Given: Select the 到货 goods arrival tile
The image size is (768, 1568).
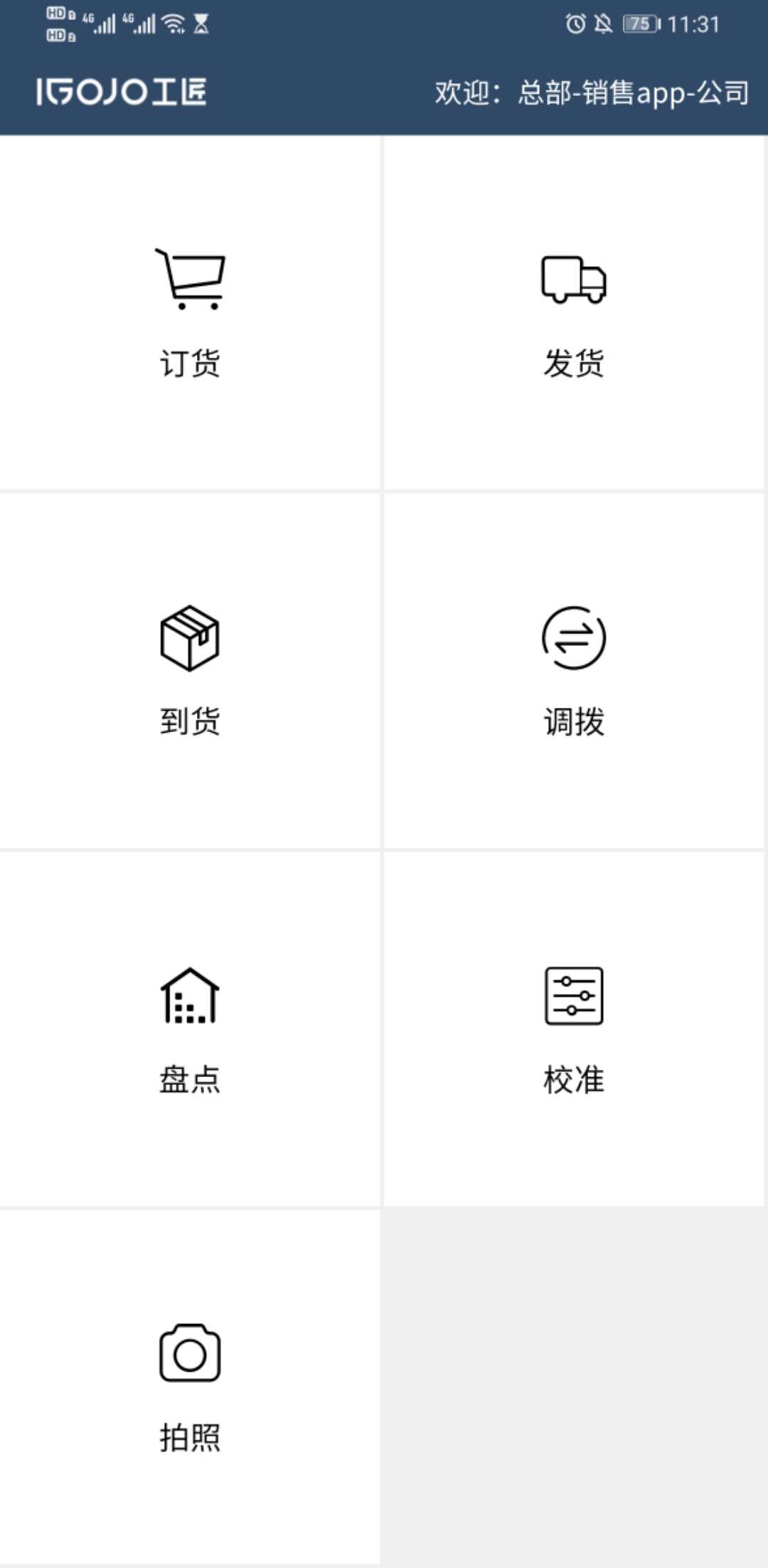Looking at the screenshot, I should (190, 671).
